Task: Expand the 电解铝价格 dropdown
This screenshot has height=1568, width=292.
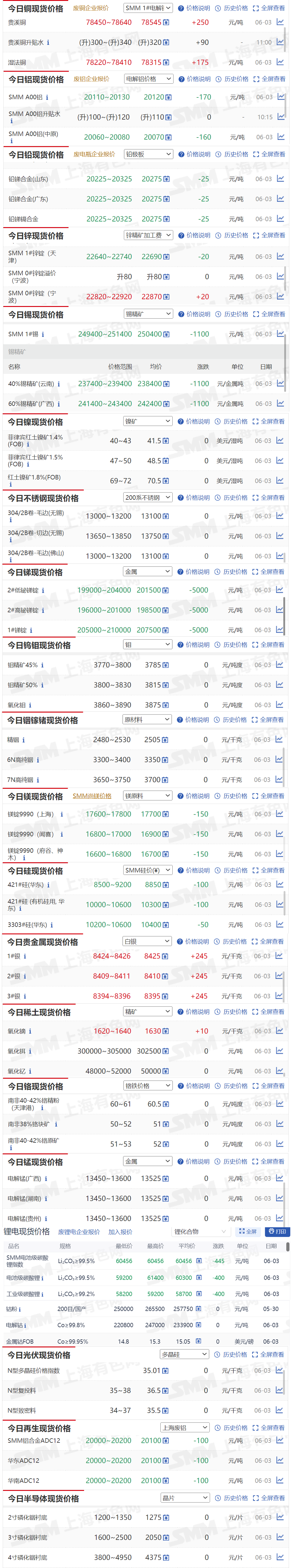Action: point(149,79)
